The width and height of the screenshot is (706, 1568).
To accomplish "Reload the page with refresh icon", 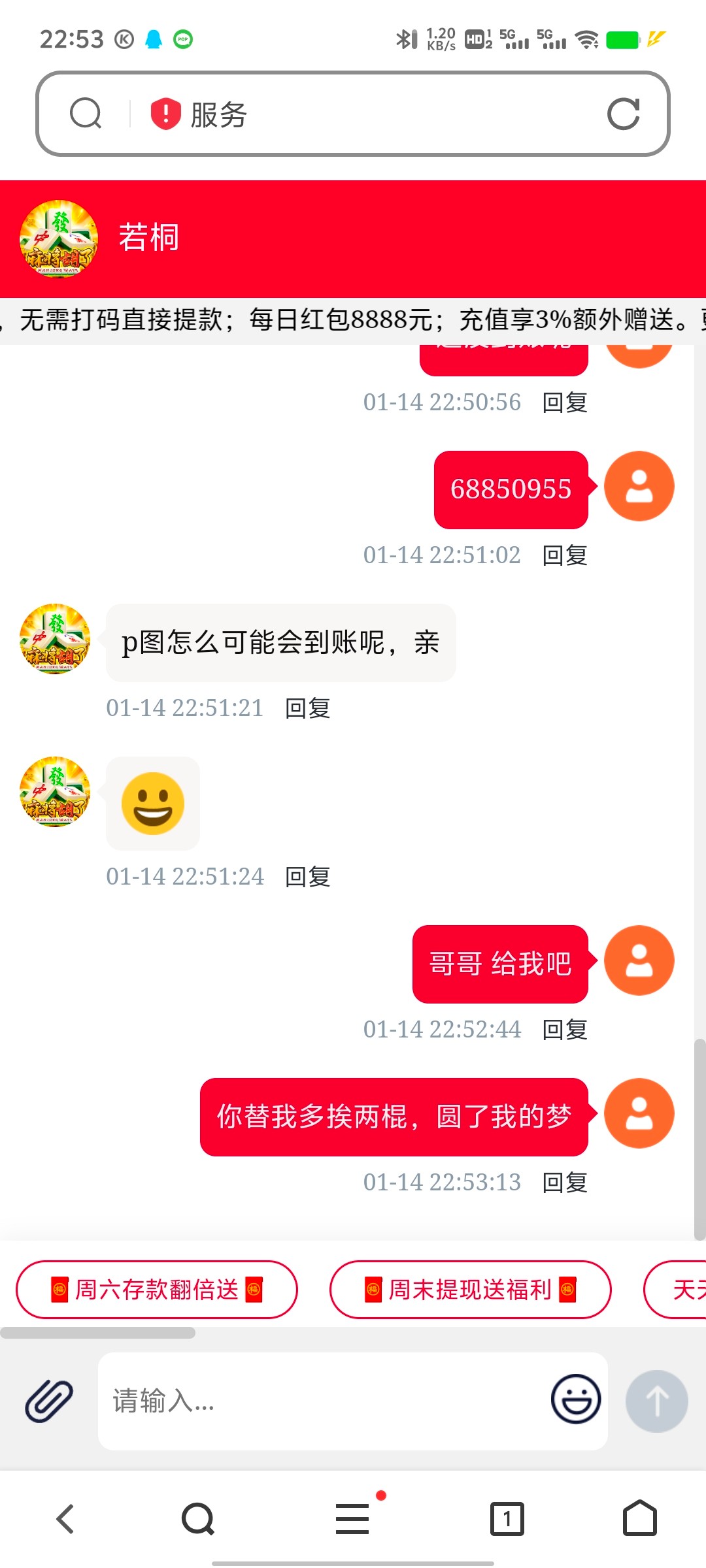I will click(623, 114).
